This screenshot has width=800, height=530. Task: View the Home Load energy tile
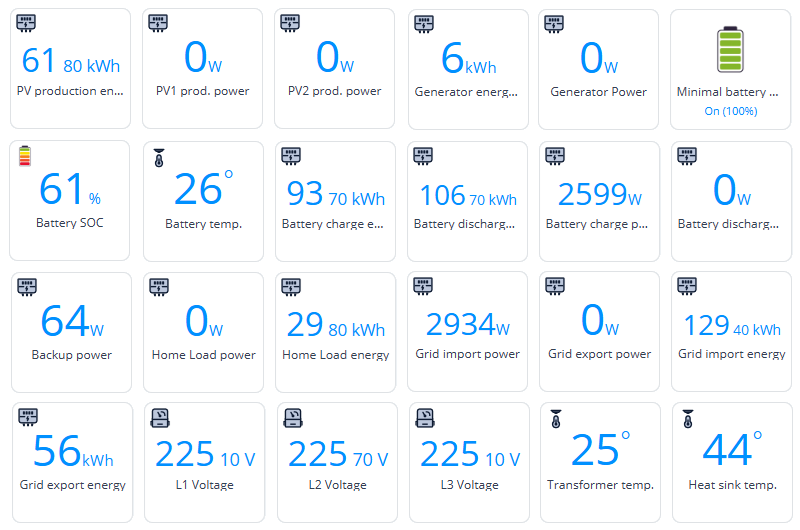335,331
